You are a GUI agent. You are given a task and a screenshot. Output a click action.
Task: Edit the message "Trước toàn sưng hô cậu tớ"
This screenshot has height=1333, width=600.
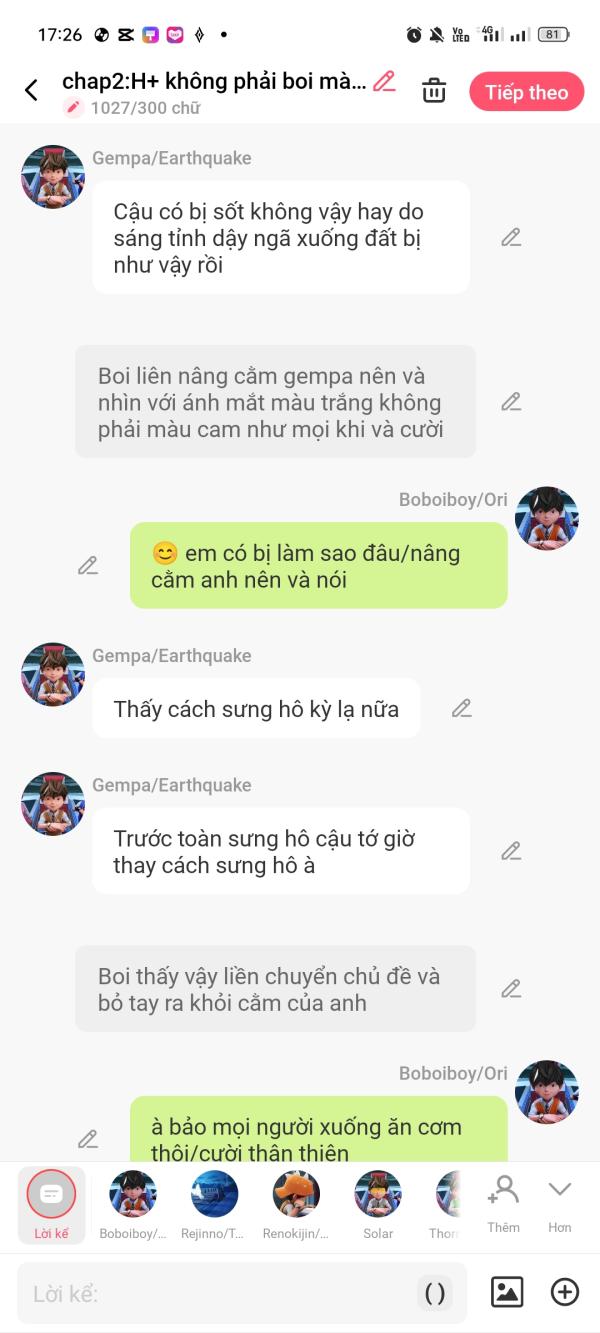[511, 851]
